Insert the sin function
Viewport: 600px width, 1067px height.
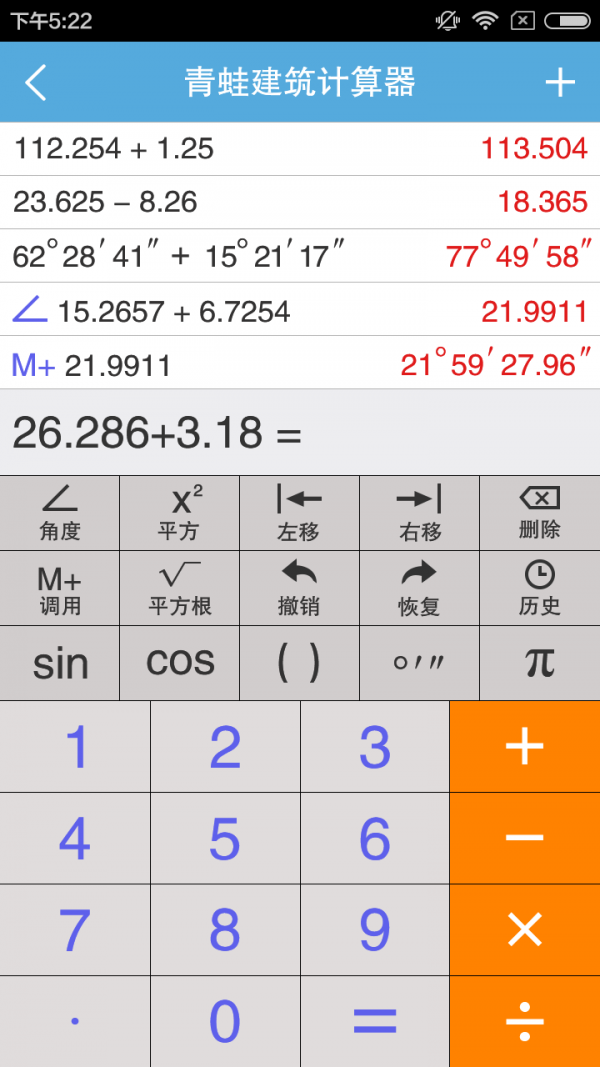coord(60,663)
